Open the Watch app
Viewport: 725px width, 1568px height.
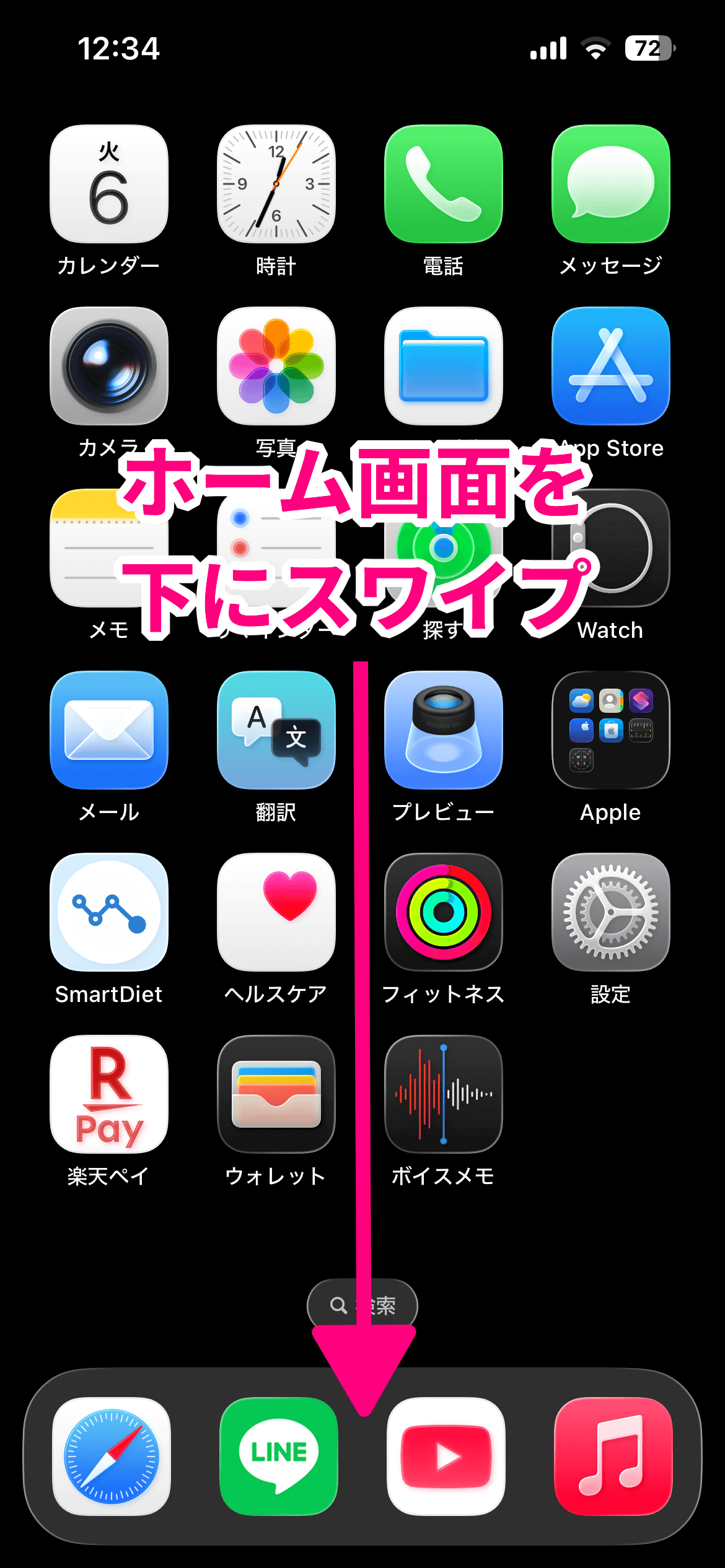(611, 548)
